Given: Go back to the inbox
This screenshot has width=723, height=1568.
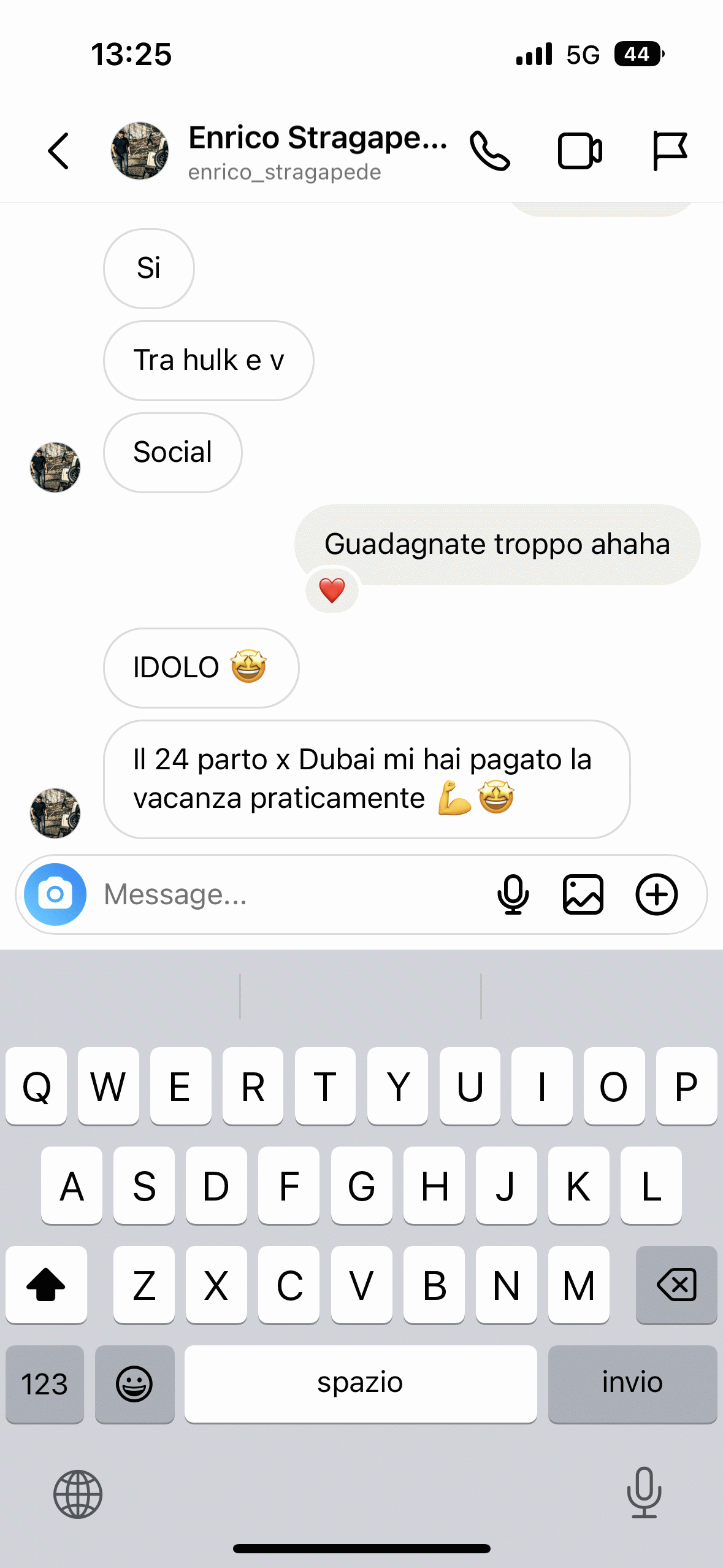Looking at the screenshot, I should point(59,151).
